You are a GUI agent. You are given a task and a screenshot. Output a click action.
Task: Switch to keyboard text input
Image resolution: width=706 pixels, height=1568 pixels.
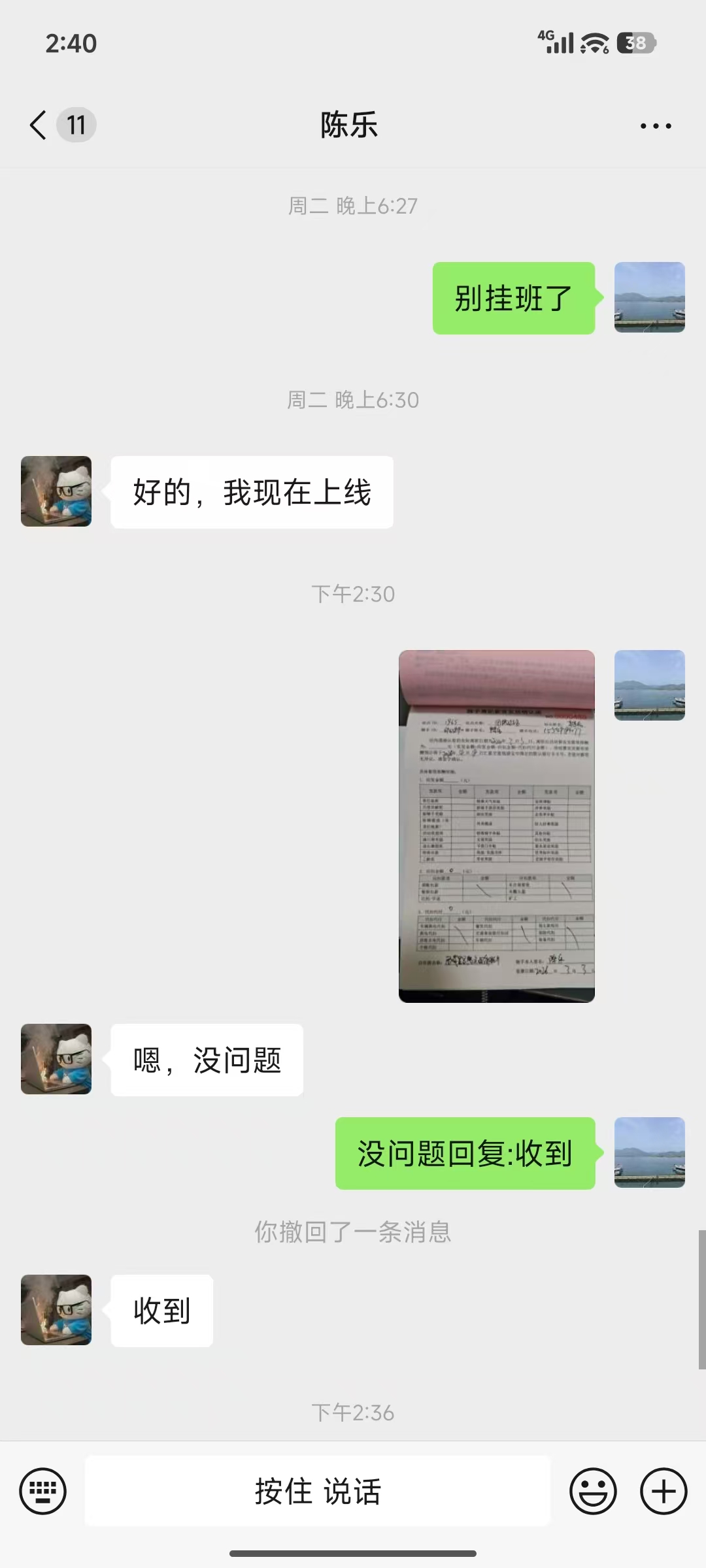click(43, 1491)
